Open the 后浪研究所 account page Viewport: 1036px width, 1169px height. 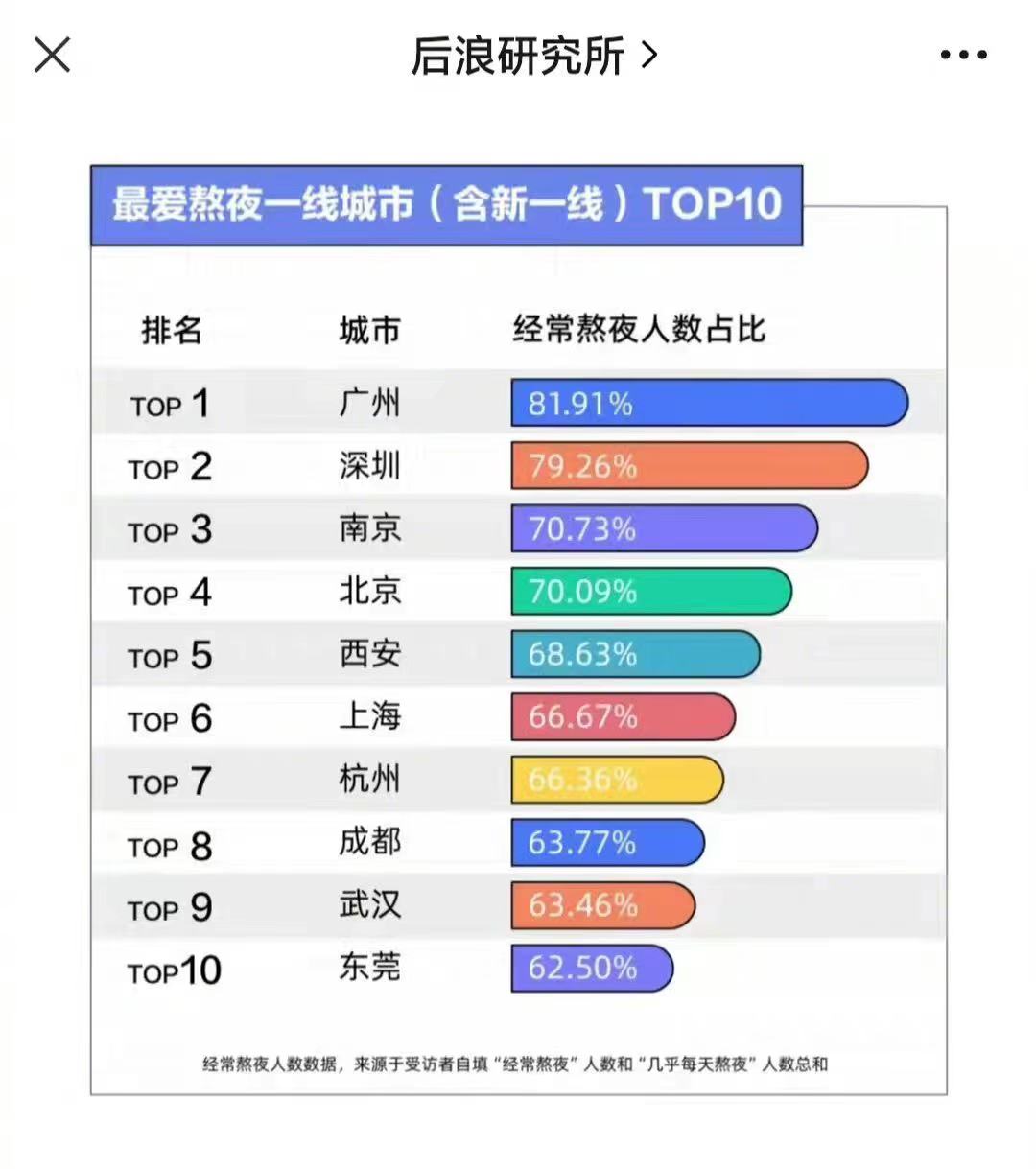[x=533, y=56]
